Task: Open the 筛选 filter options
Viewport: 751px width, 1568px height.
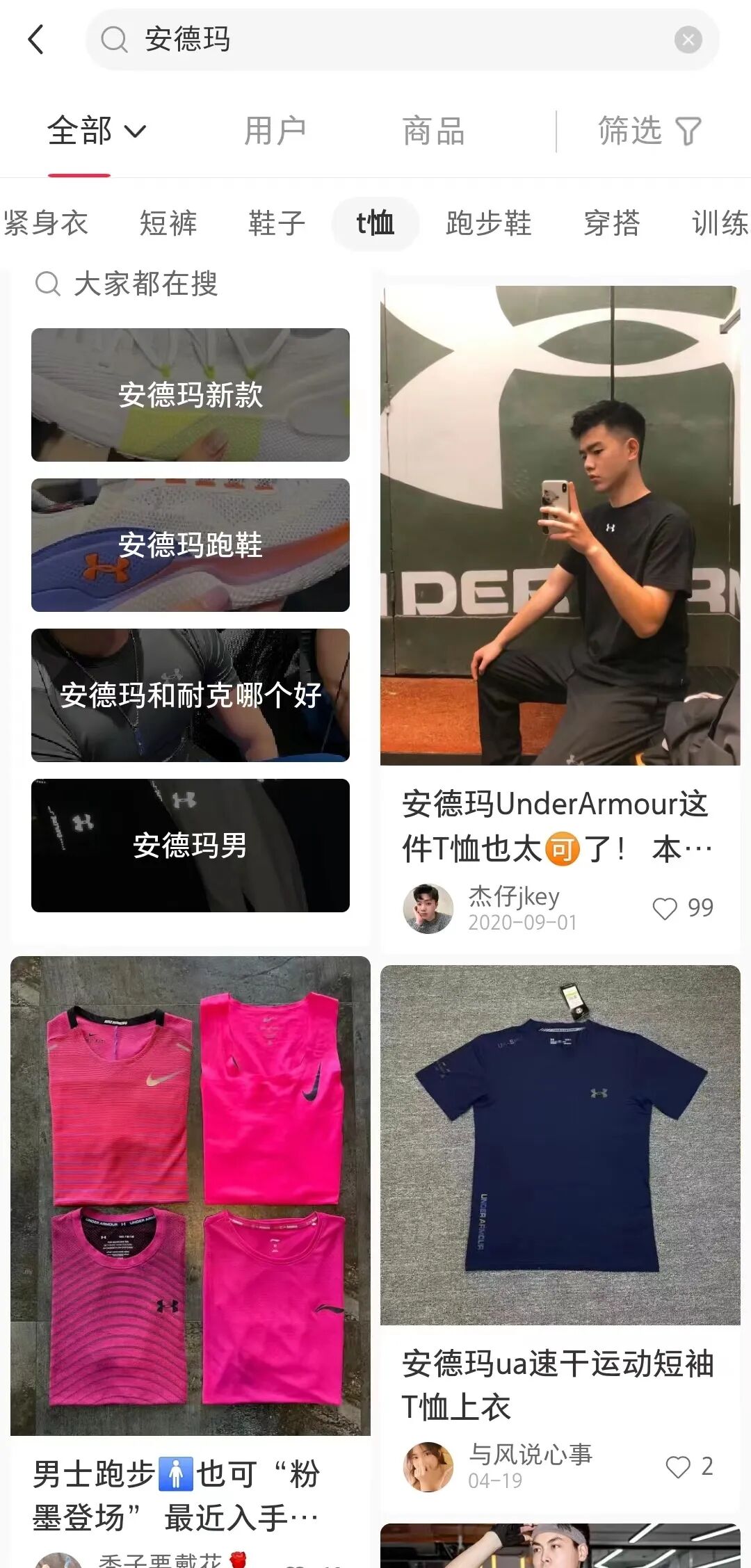Action: point(649,131)
